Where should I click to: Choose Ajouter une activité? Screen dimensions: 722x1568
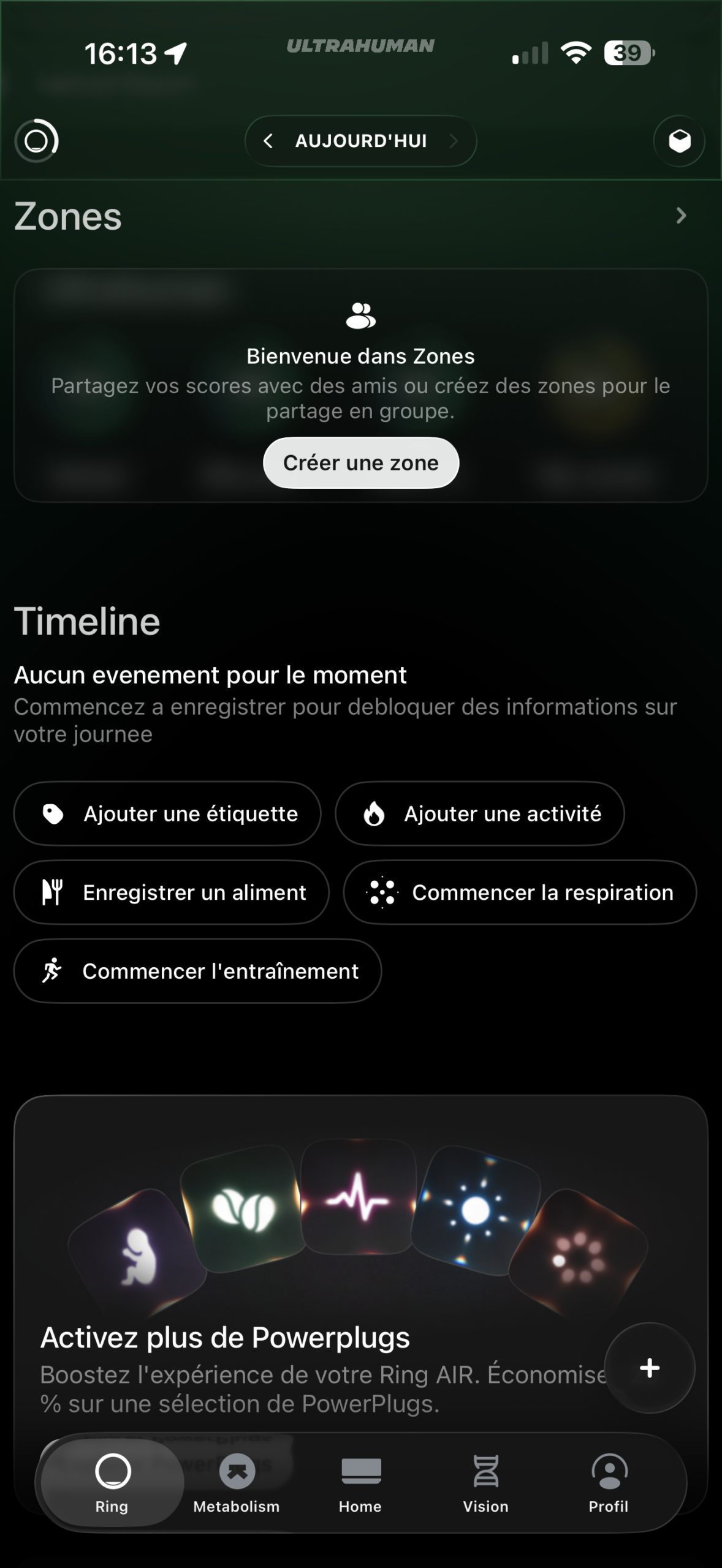coord(479,813)
